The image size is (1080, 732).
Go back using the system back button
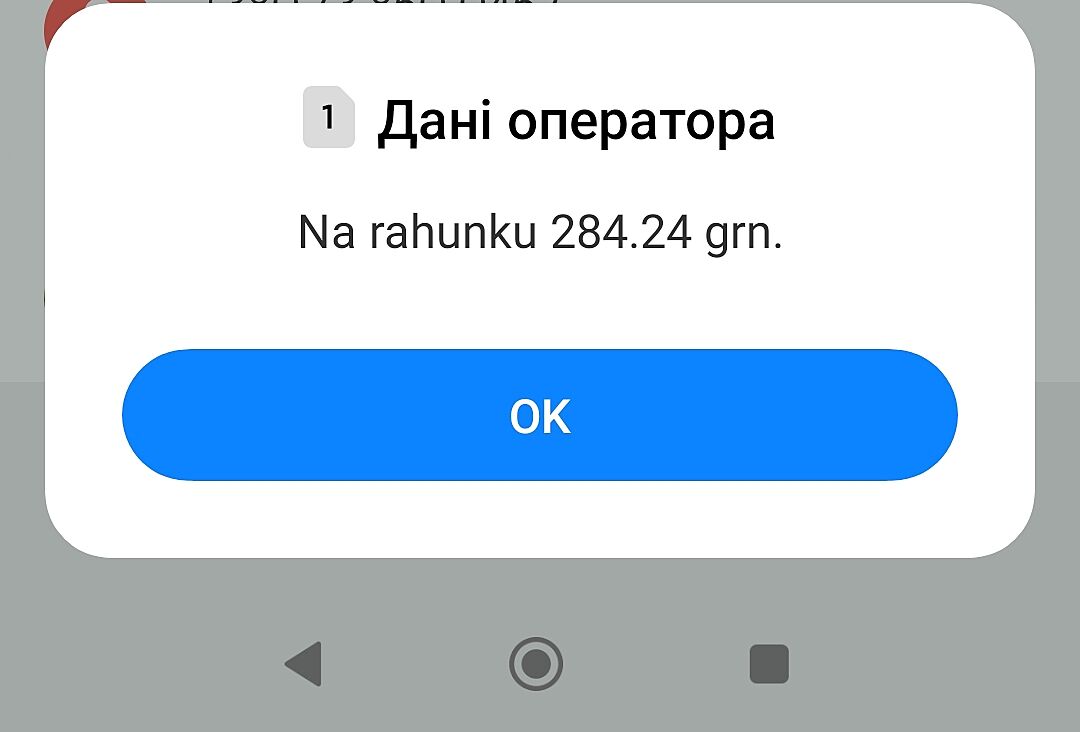click(x=304, y=664)
